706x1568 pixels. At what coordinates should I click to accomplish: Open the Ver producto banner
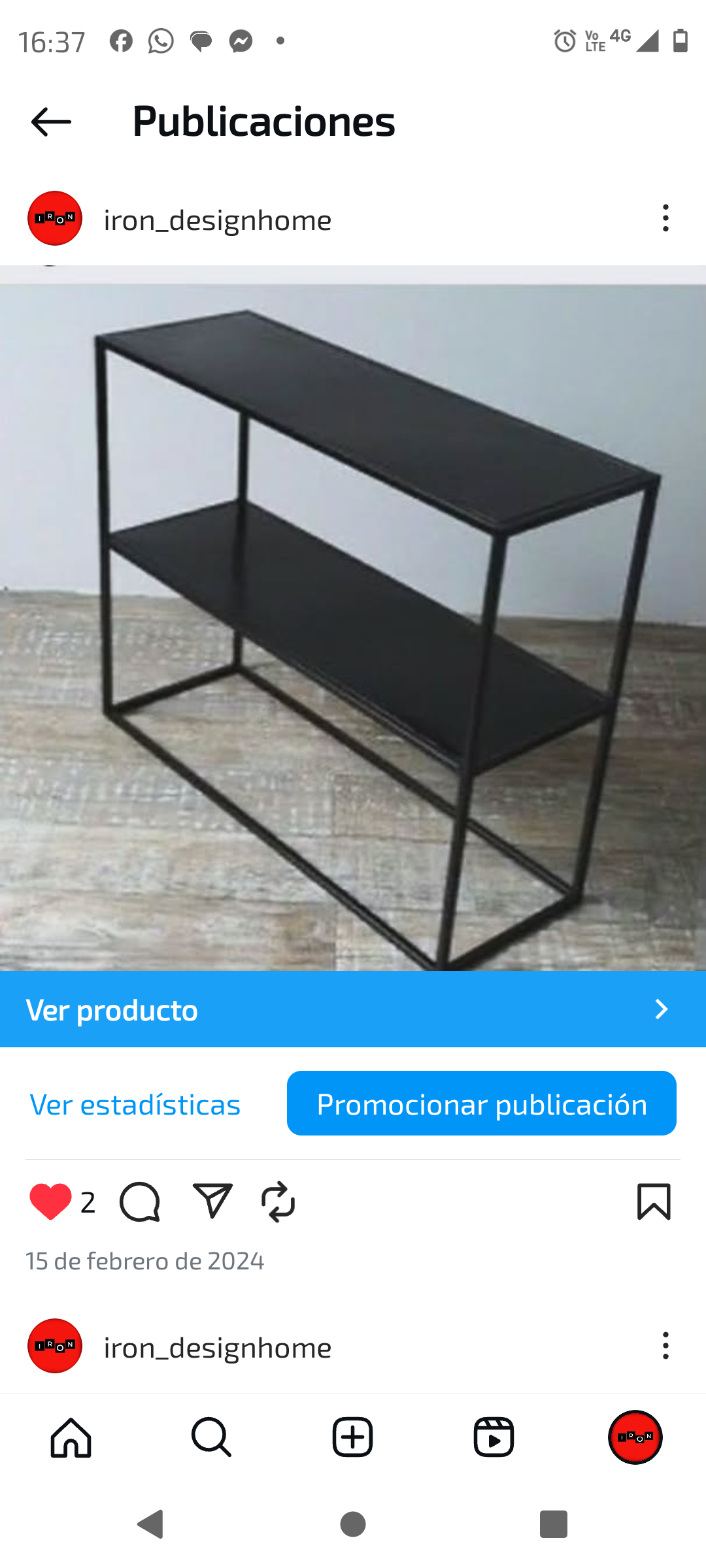[353, 1009]
